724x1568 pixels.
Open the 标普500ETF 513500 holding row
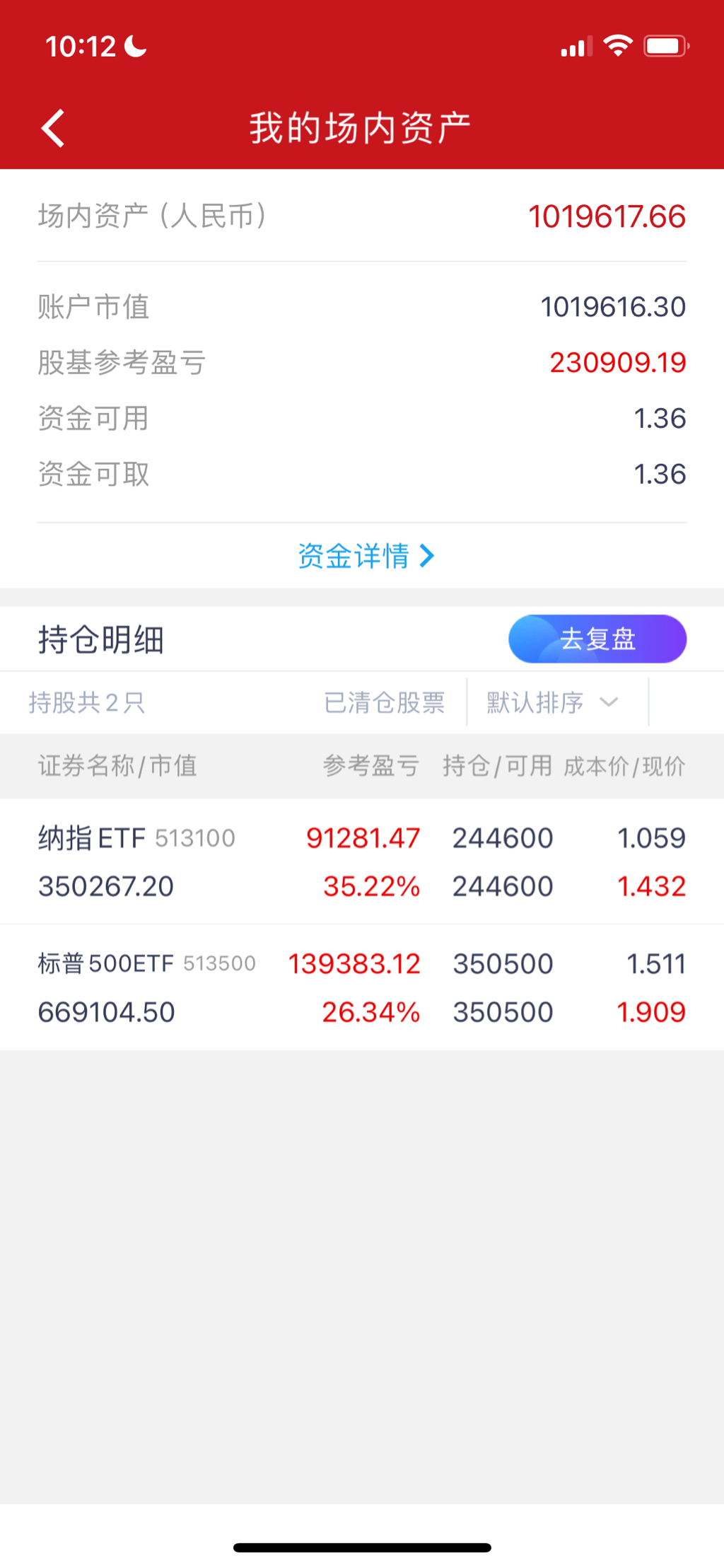[362, 987]
